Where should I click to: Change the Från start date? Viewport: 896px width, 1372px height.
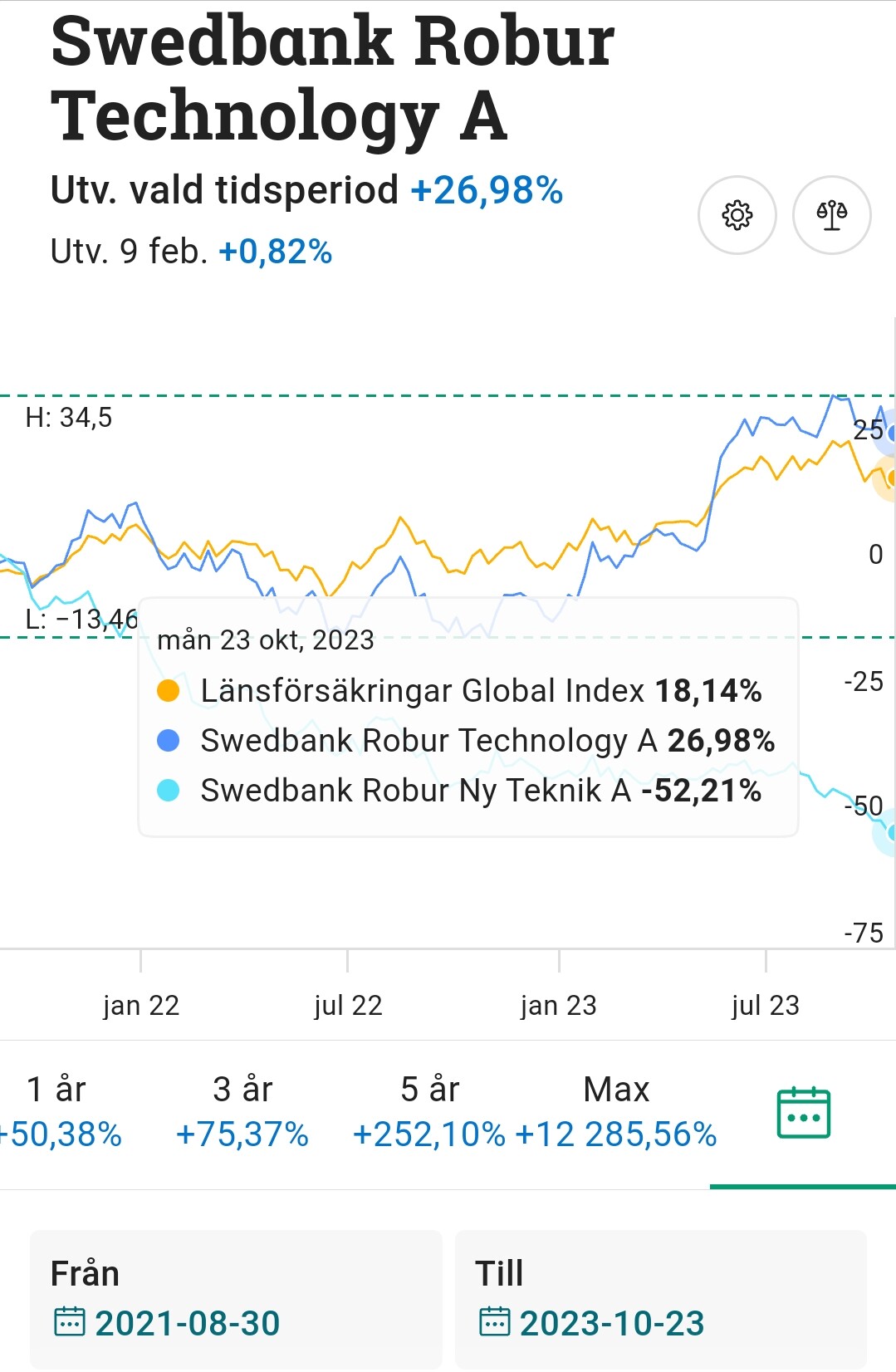click(x=236, y=1299)
